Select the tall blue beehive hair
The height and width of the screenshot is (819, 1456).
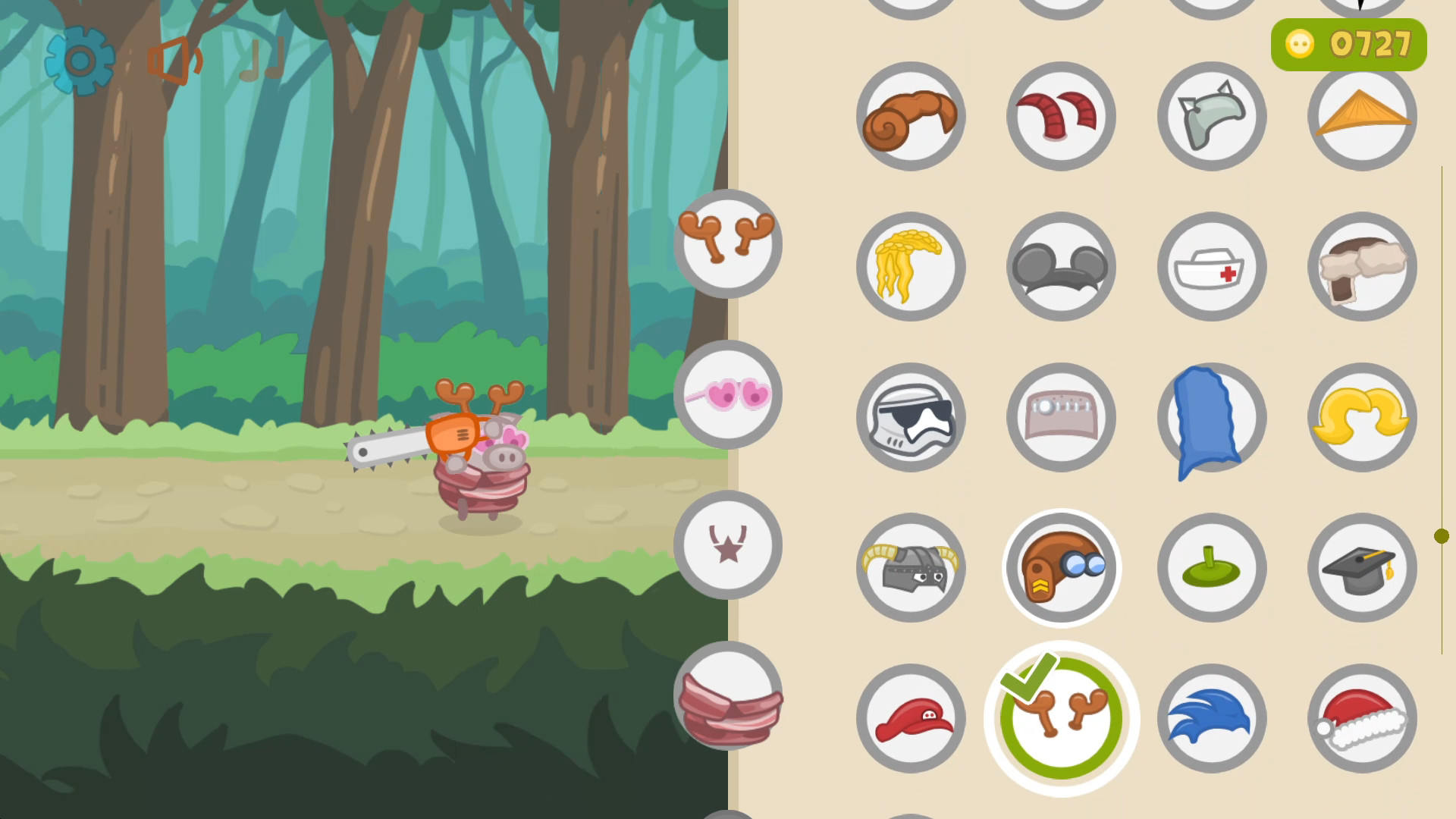pos(1211,417)
